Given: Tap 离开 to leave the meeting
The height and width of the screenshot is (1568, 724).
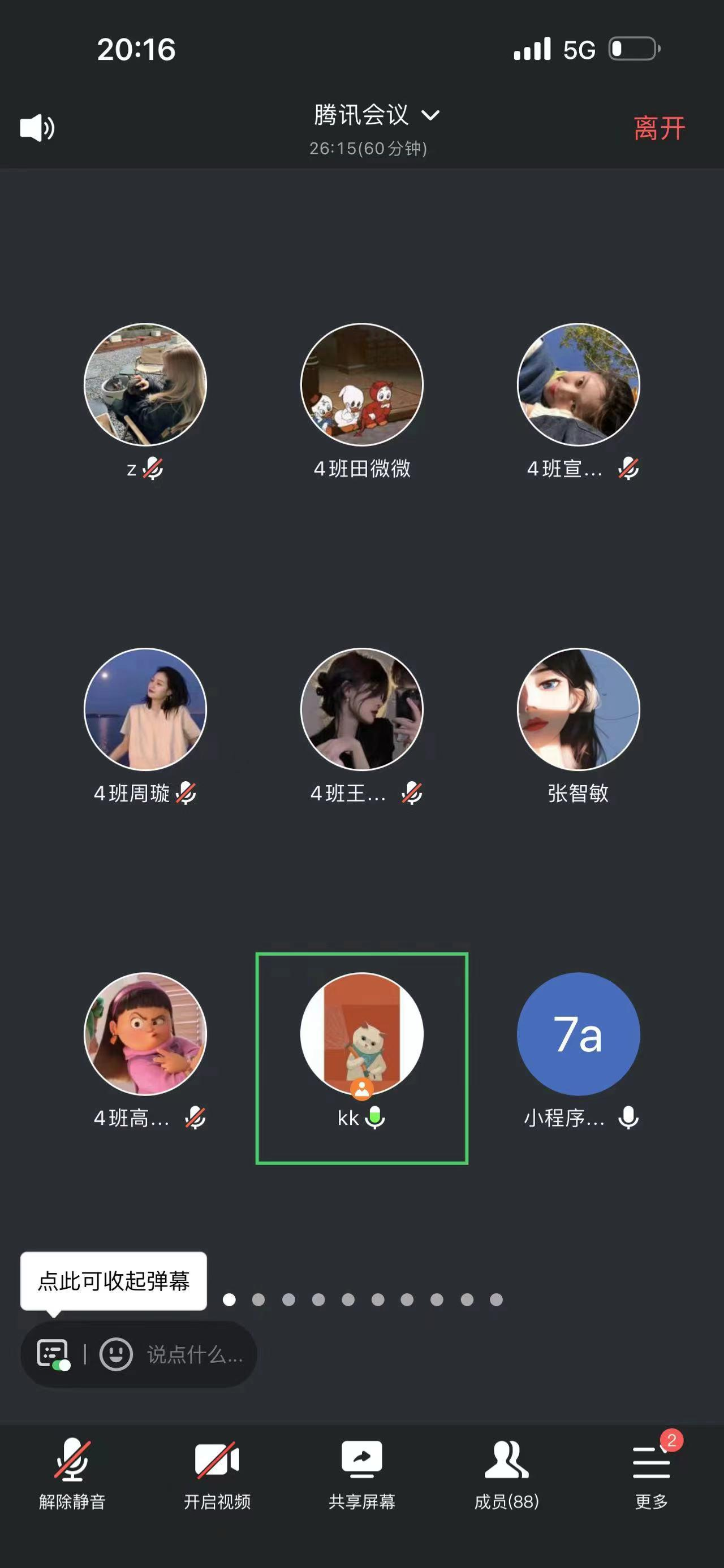Looking at the screenshot, I should (659, 128).
